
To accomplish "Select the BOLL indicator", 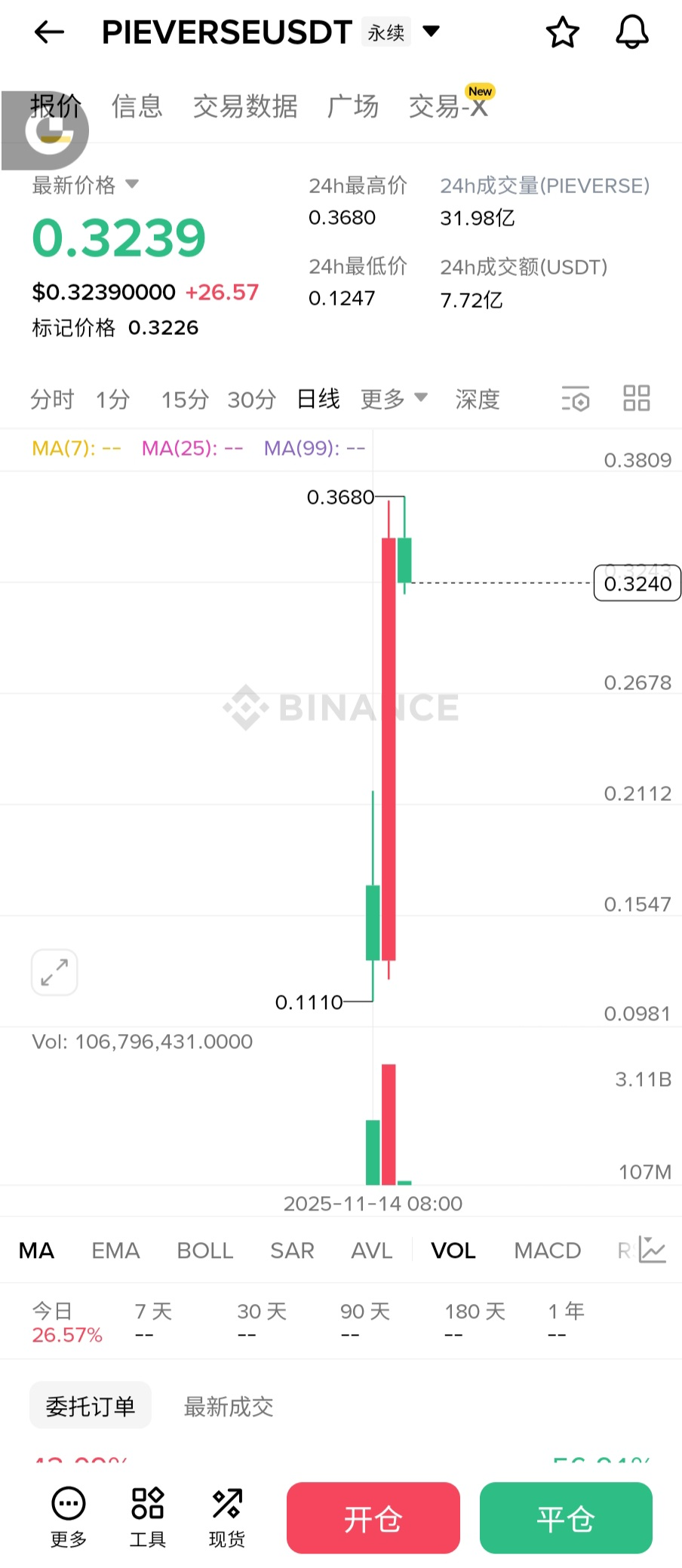I will (x=205, y=1250).
